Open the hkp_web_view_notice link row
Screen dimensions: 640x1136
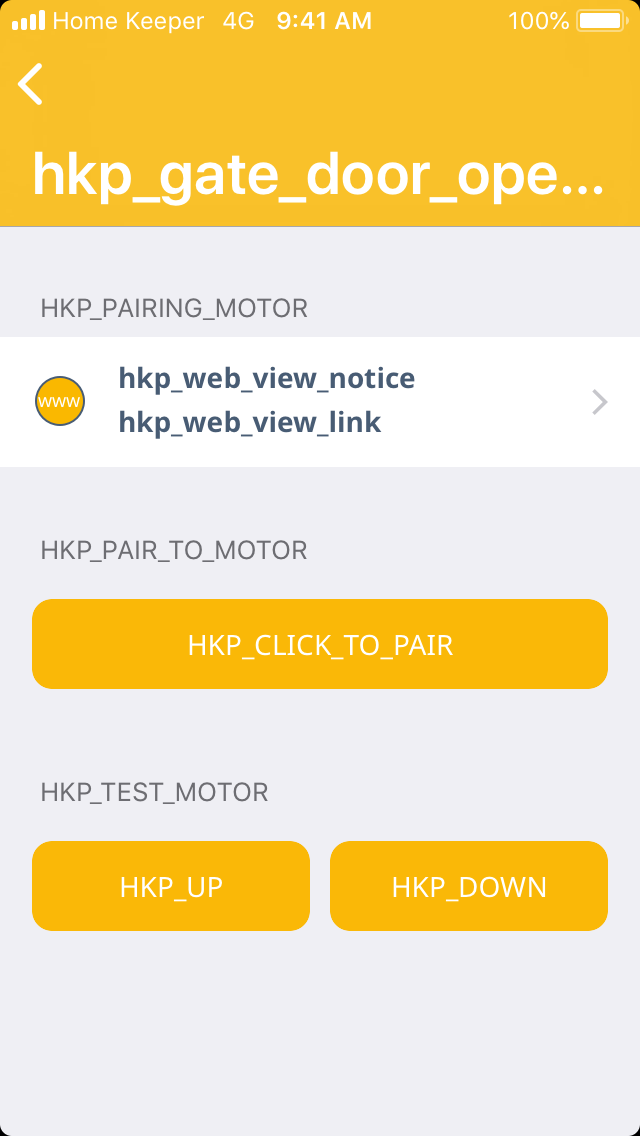click(320, 401)
